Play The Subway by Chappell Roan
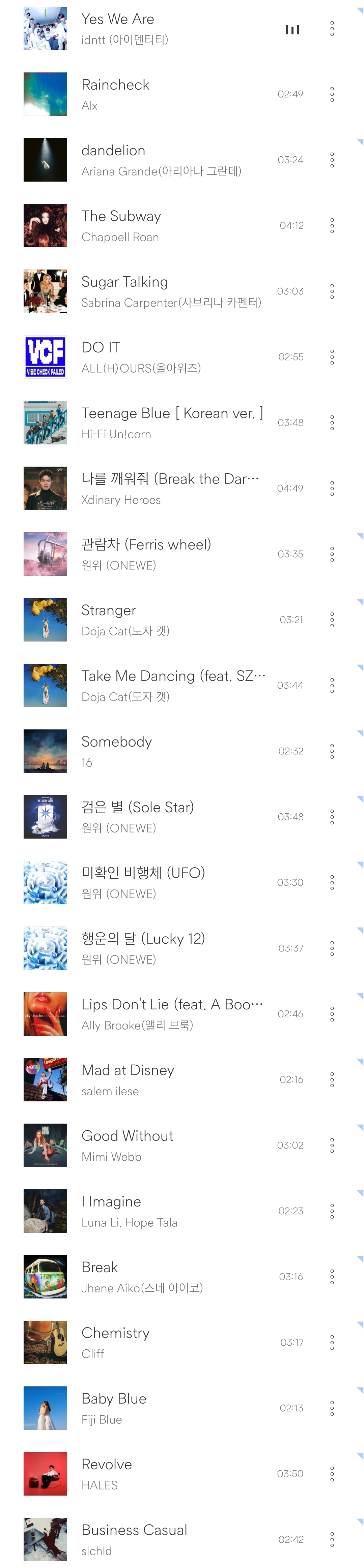The width and height of the screenshot is (364, 1568). 121,225
